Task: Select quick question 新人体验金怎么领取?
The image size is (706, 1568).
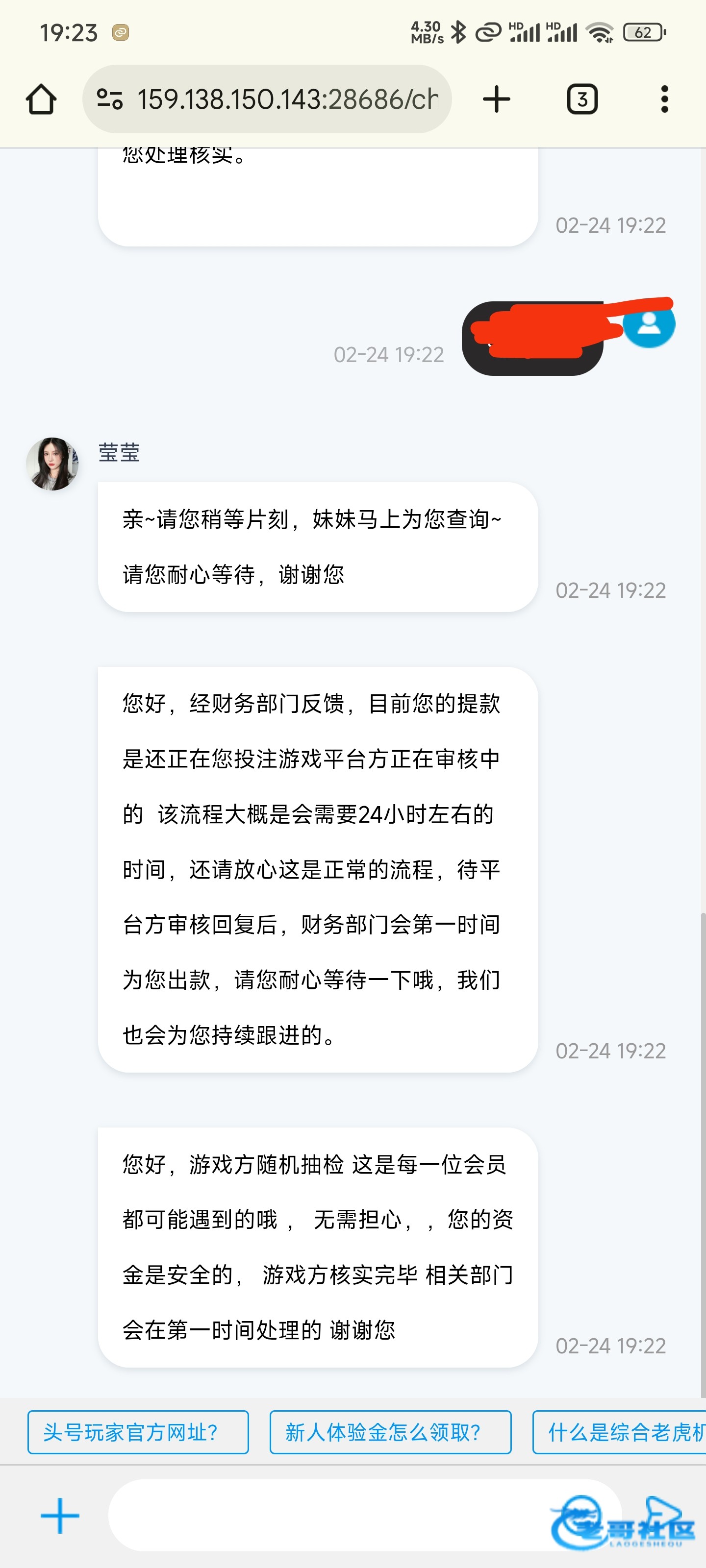Action: coord(390,1432)
